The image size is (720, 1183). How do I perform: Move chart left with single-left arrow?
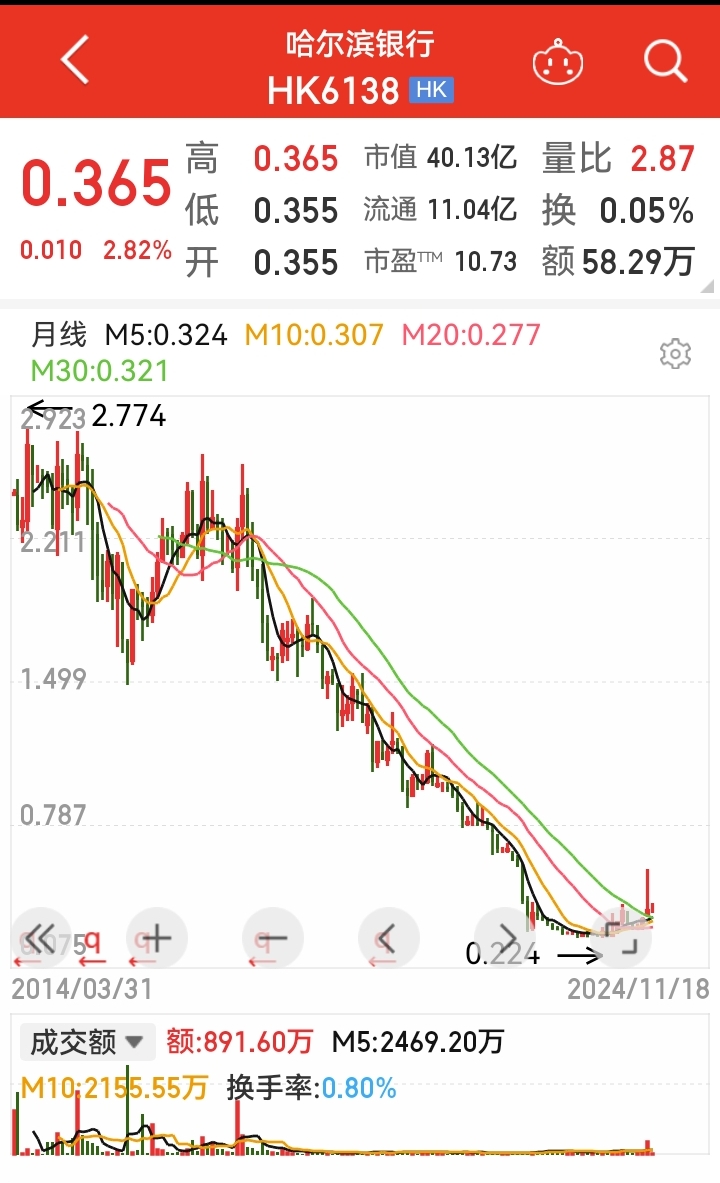(x=389, y=938)
